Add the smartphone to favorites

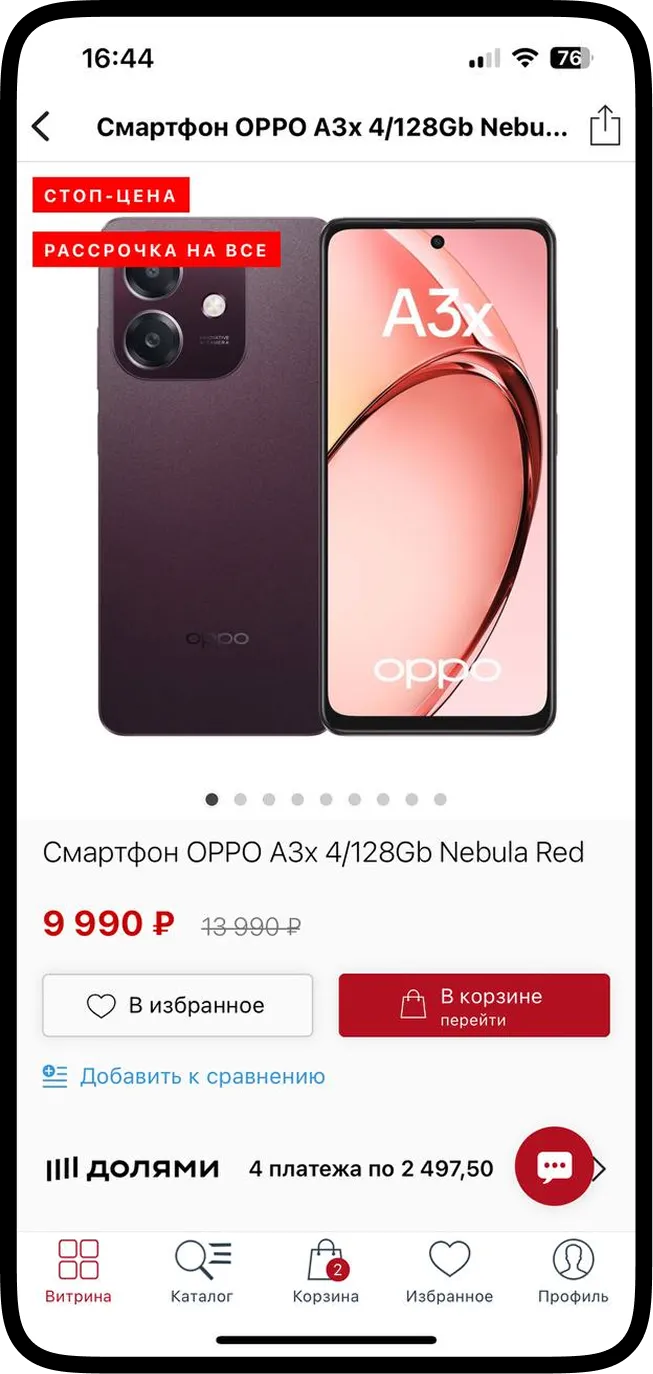click(x=178, y=1005)
